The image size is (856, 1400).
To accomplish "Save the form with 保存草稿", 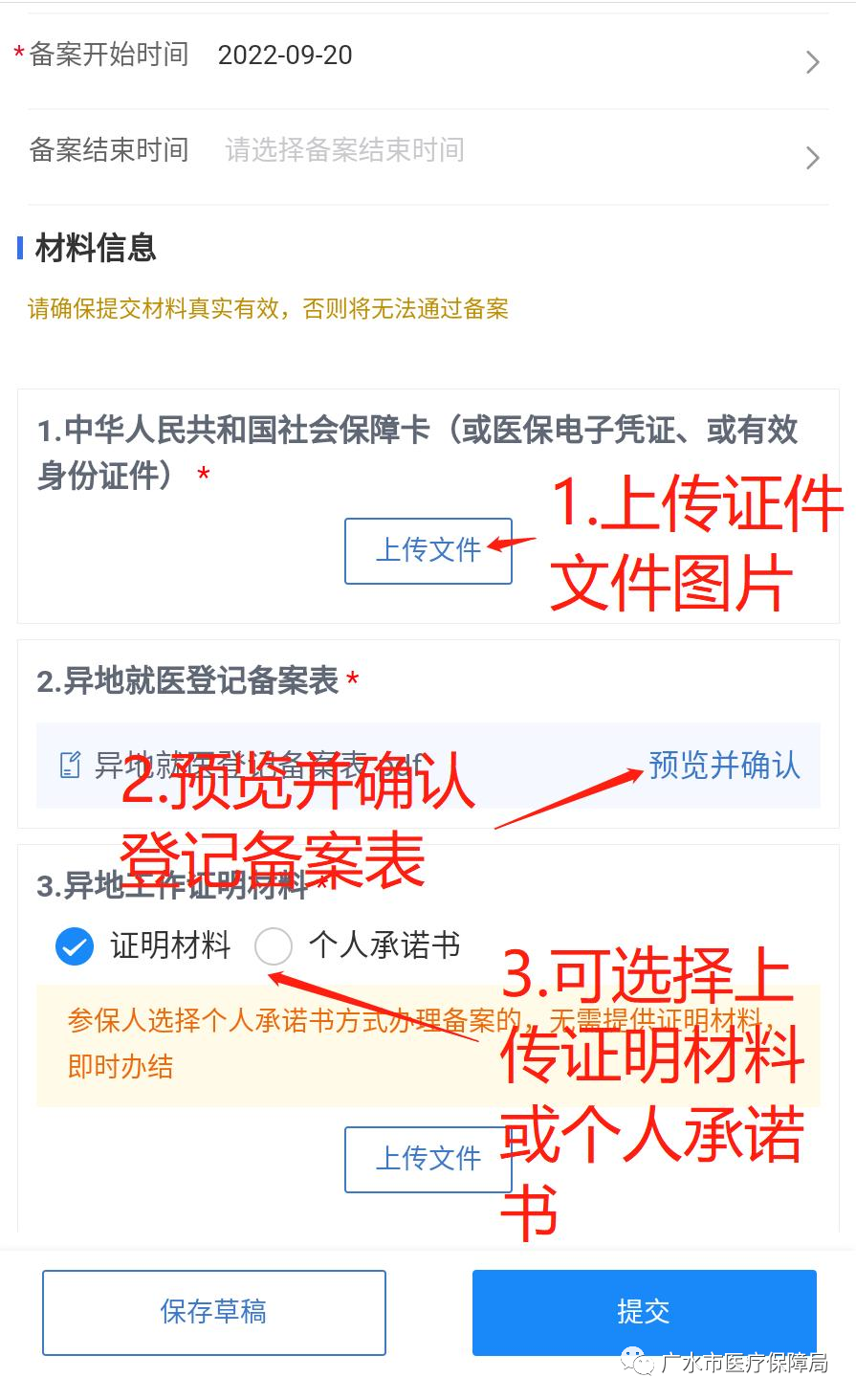I will [214, 1312].
